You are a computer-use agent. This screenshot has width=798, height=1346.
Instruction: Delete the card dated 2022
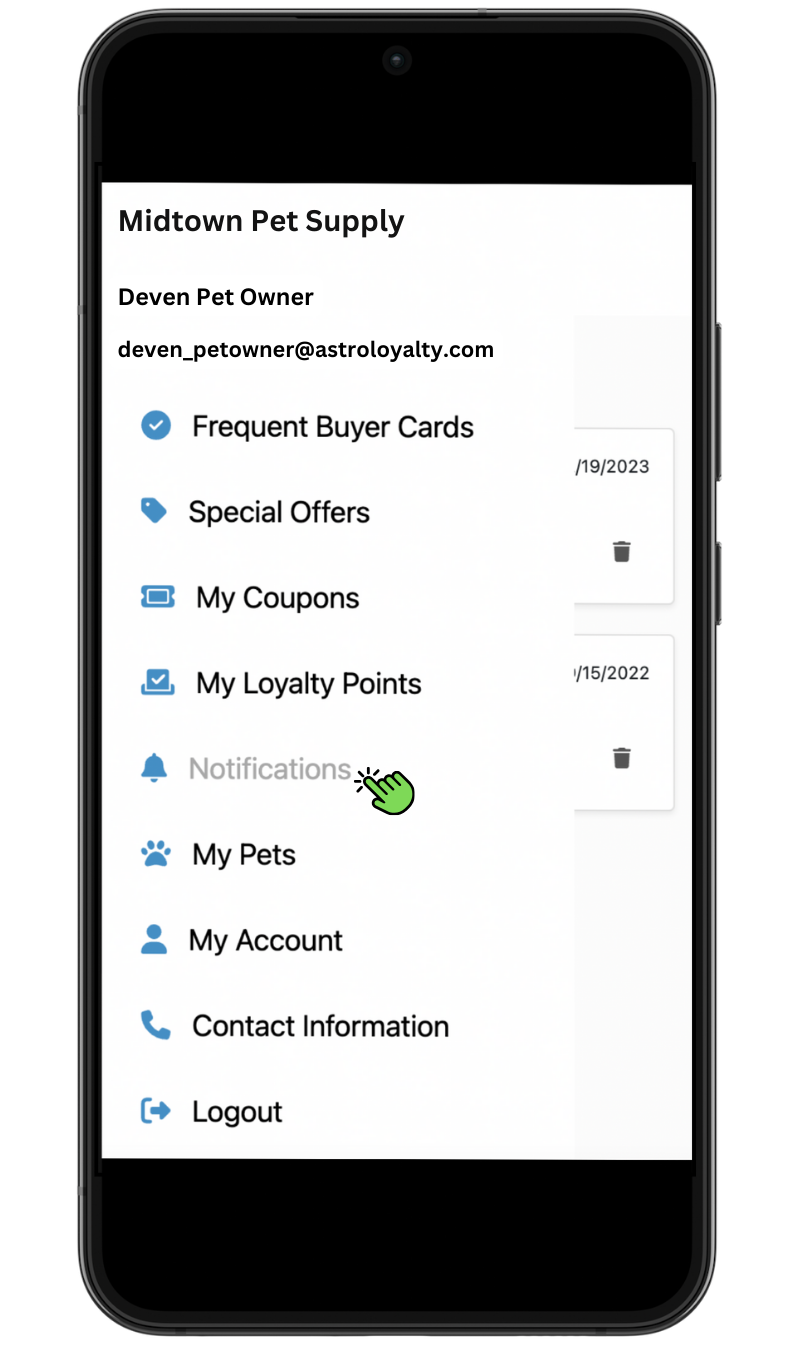pos(622,758)
